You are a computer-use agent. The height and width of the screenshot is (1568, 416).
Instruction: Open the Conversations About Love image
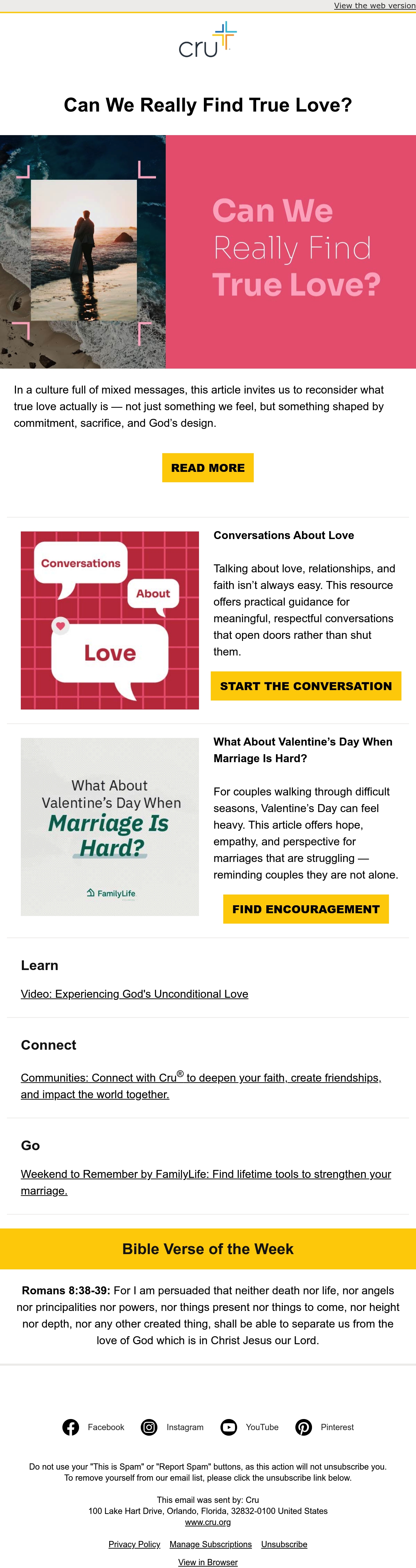coord(110,620)
